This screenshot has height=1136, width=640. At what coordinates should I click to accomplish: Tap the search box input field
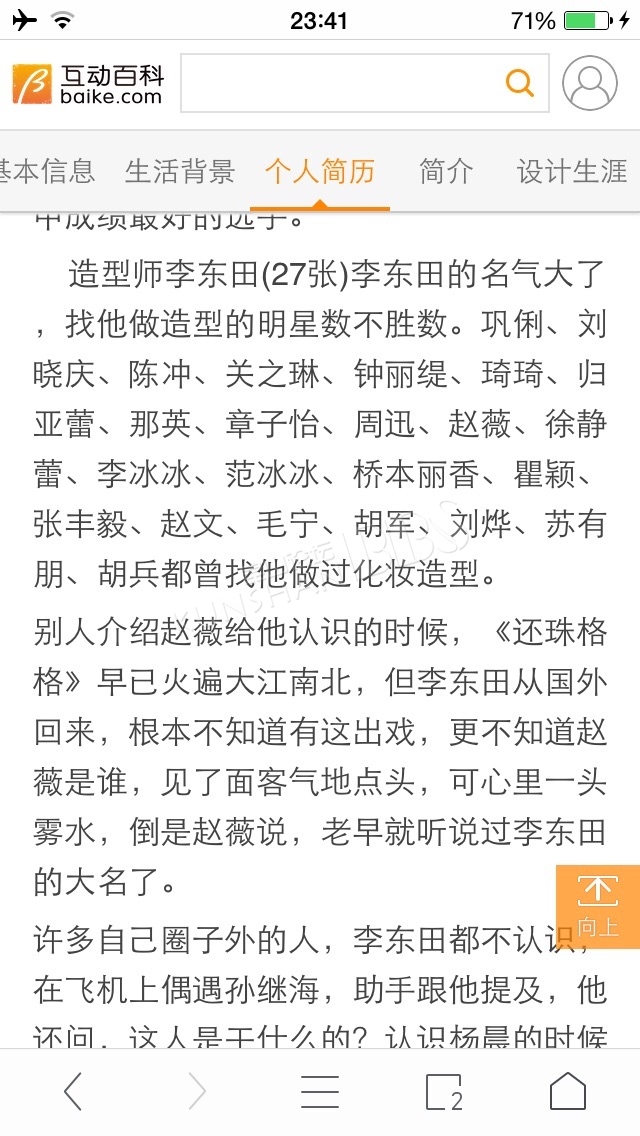[341, 83]
